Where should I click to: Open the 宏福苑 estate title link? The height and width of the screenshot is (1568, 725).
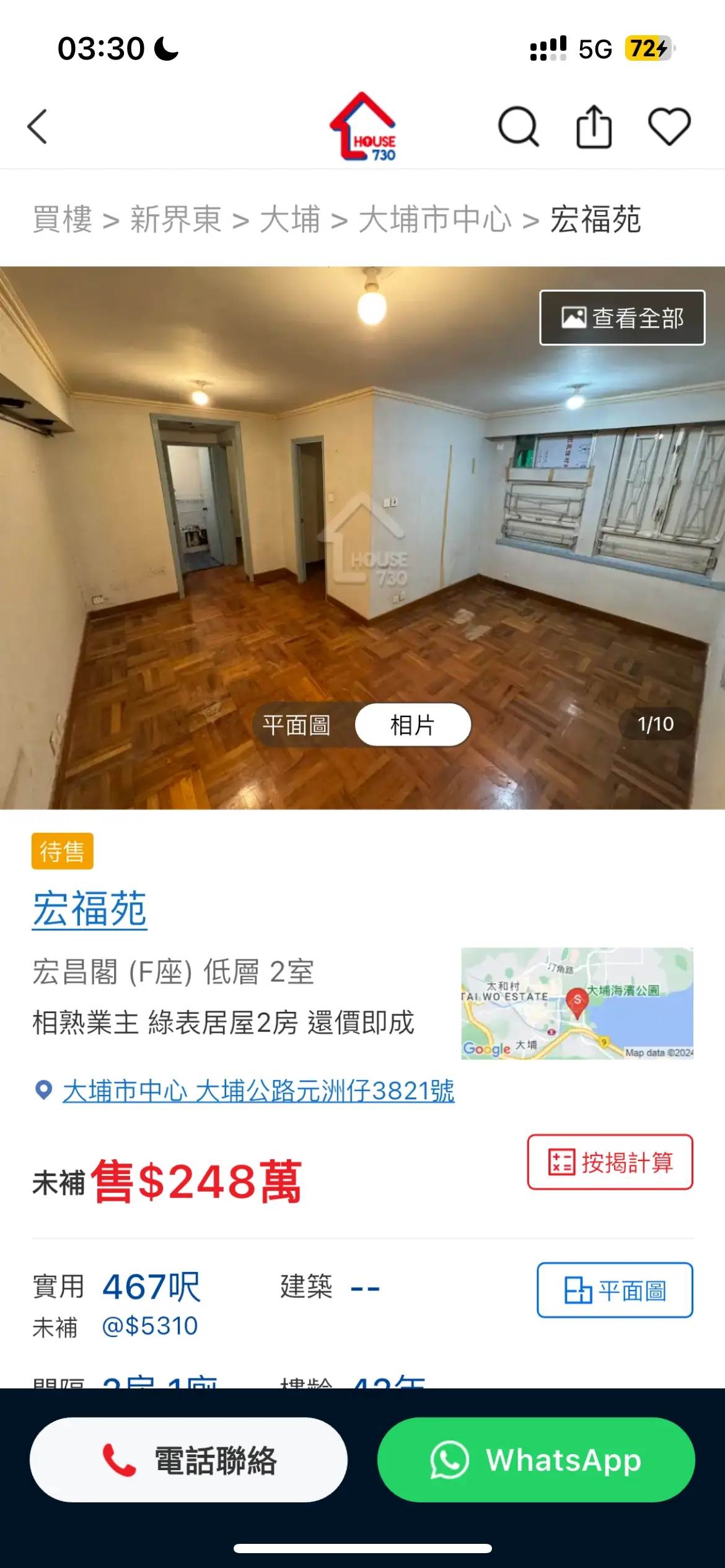click(90, 910)
